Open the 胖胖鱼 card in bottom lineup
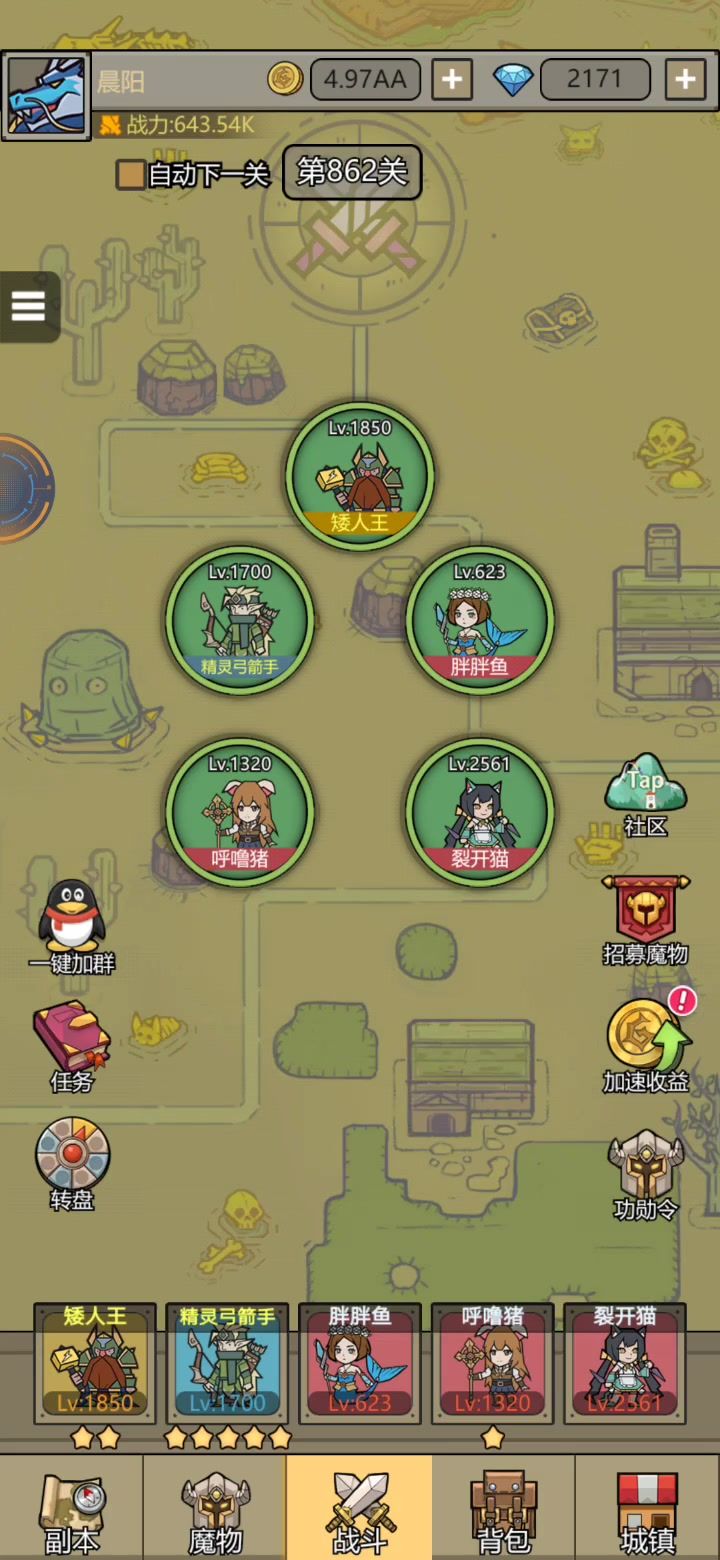This screenshot has width=720, height=1560. 360,1362
